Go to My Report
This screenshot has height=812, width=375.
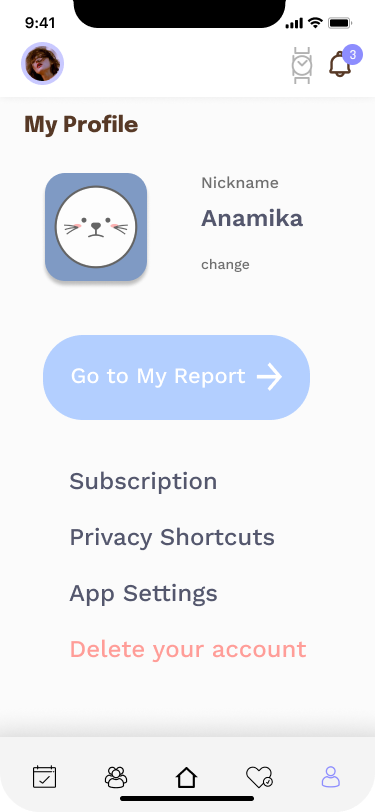177,377
